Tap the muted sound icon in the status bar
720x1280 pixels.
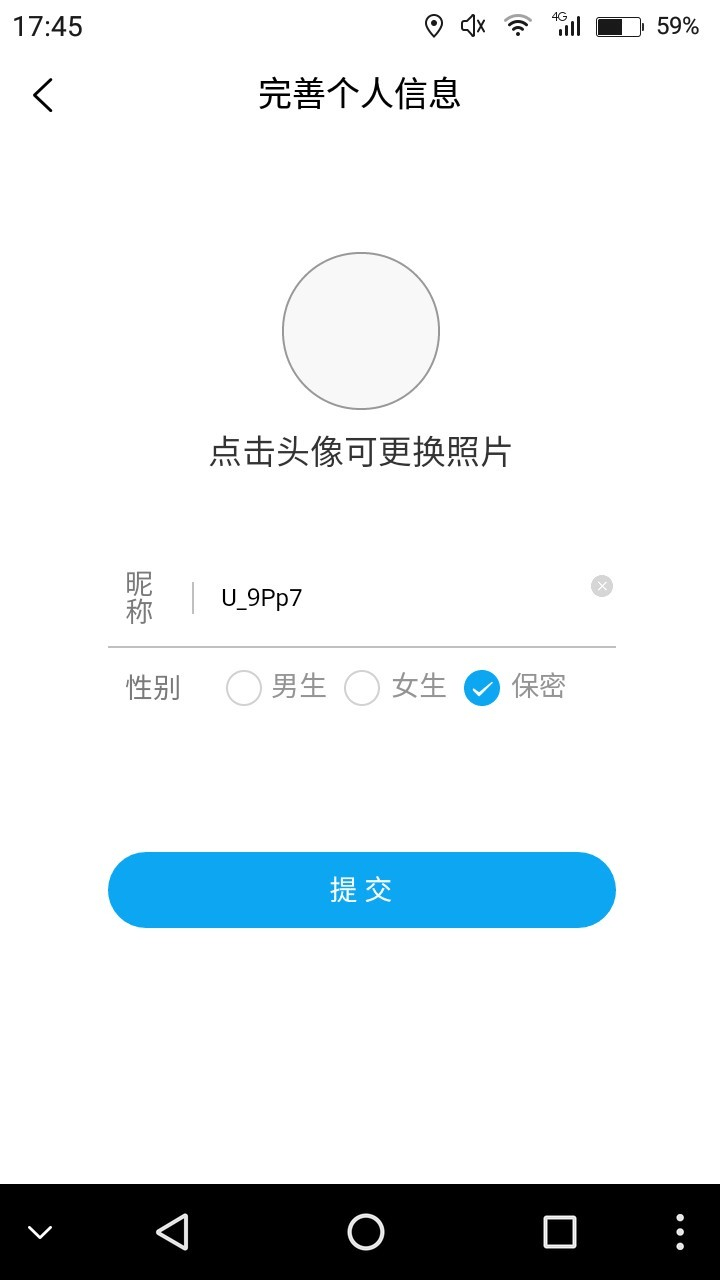click(x=471, y=25)
